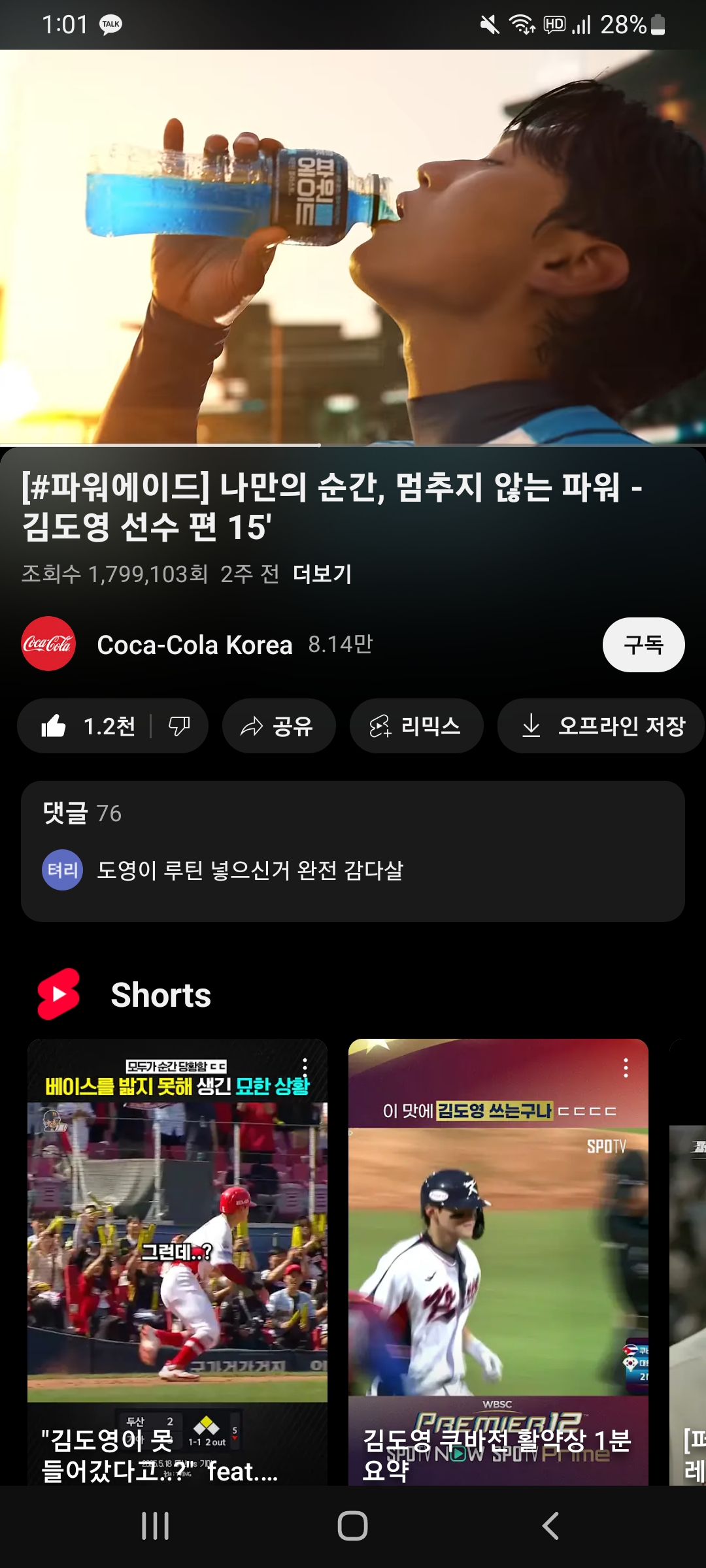Dislike this video
The width and height of the screenshot is (706, 1568).
[x=179, y=726]
